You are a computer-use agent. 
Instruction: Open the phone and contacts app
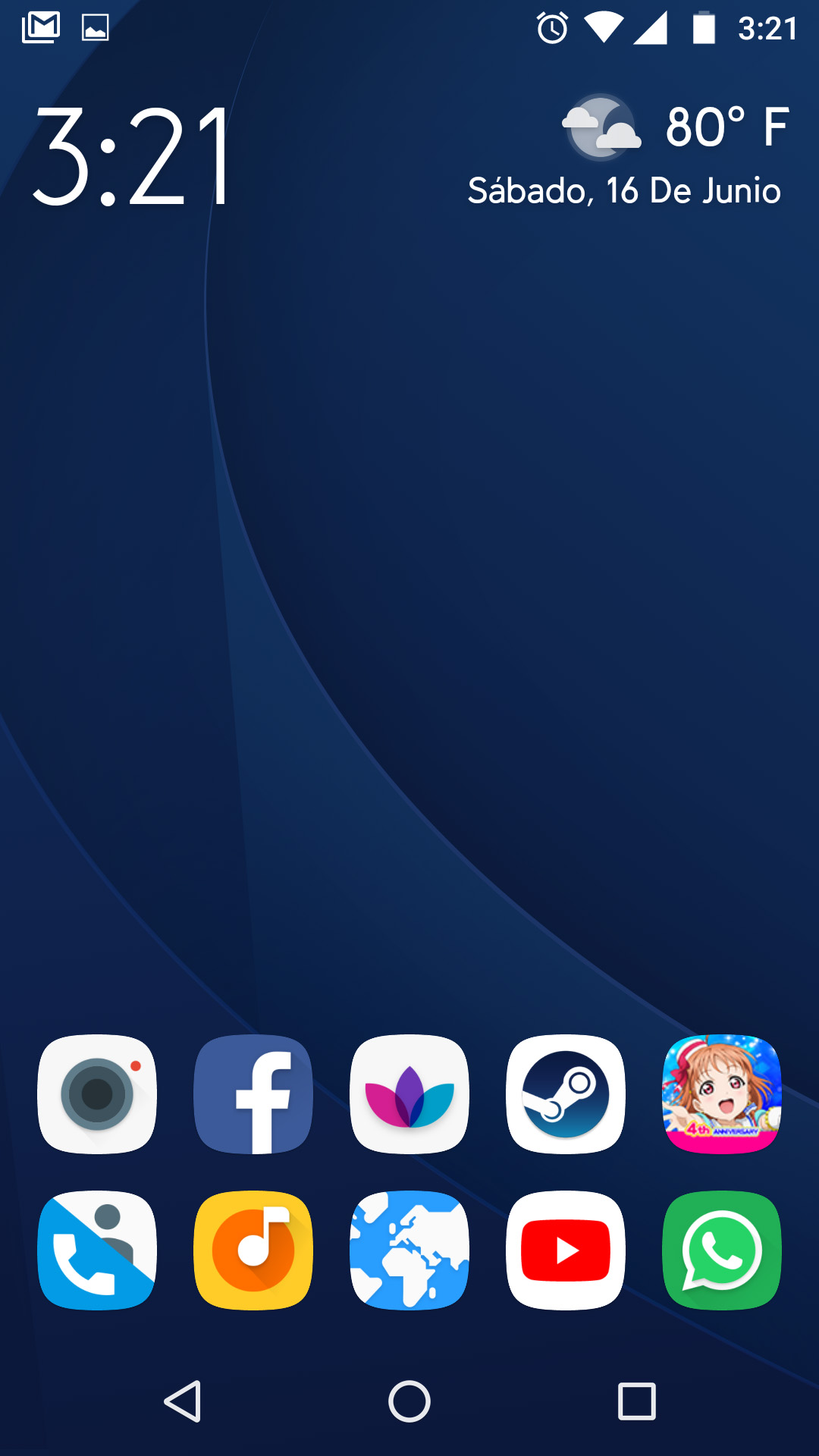pos(97,1250)
